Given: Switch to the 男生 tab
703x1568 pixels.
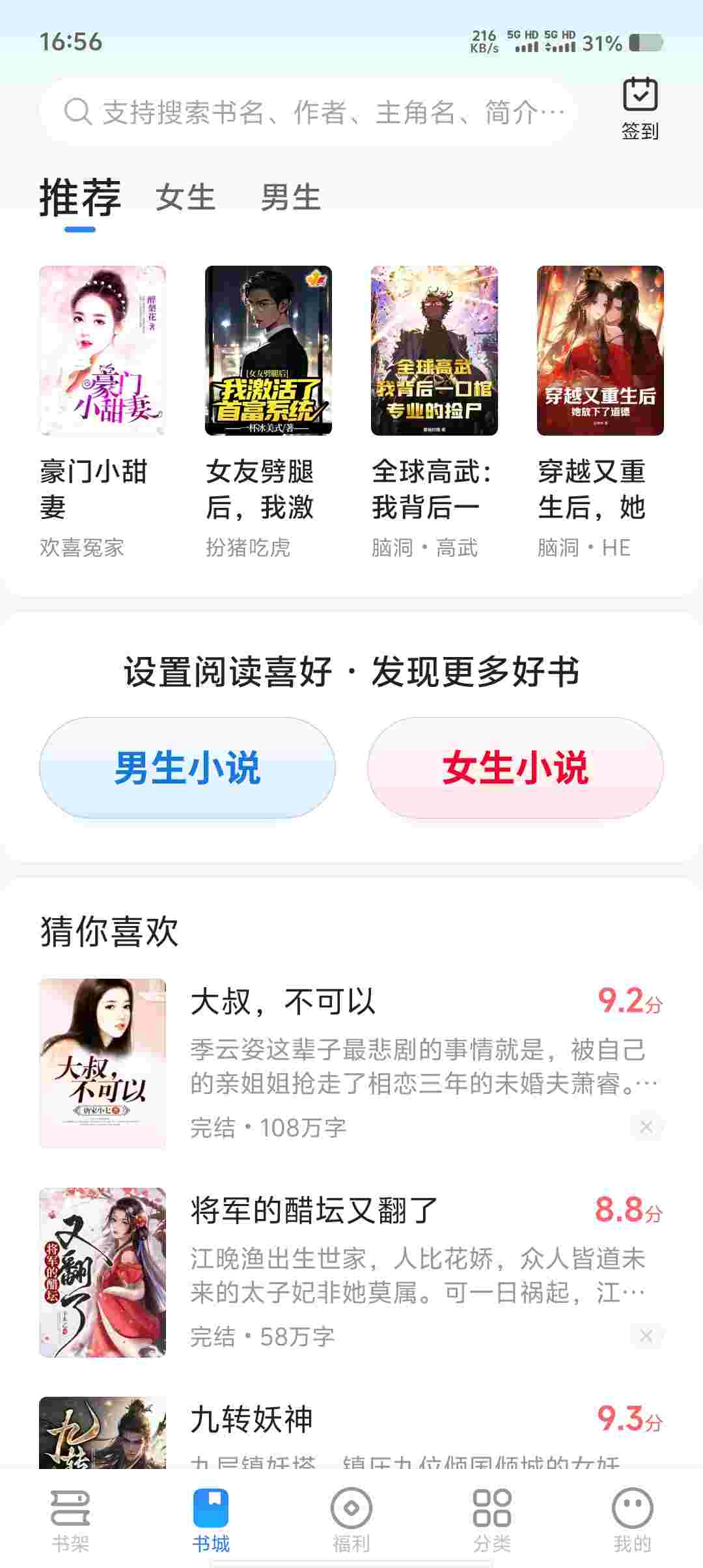Looking at the screenshot, I should coord(291,197).
